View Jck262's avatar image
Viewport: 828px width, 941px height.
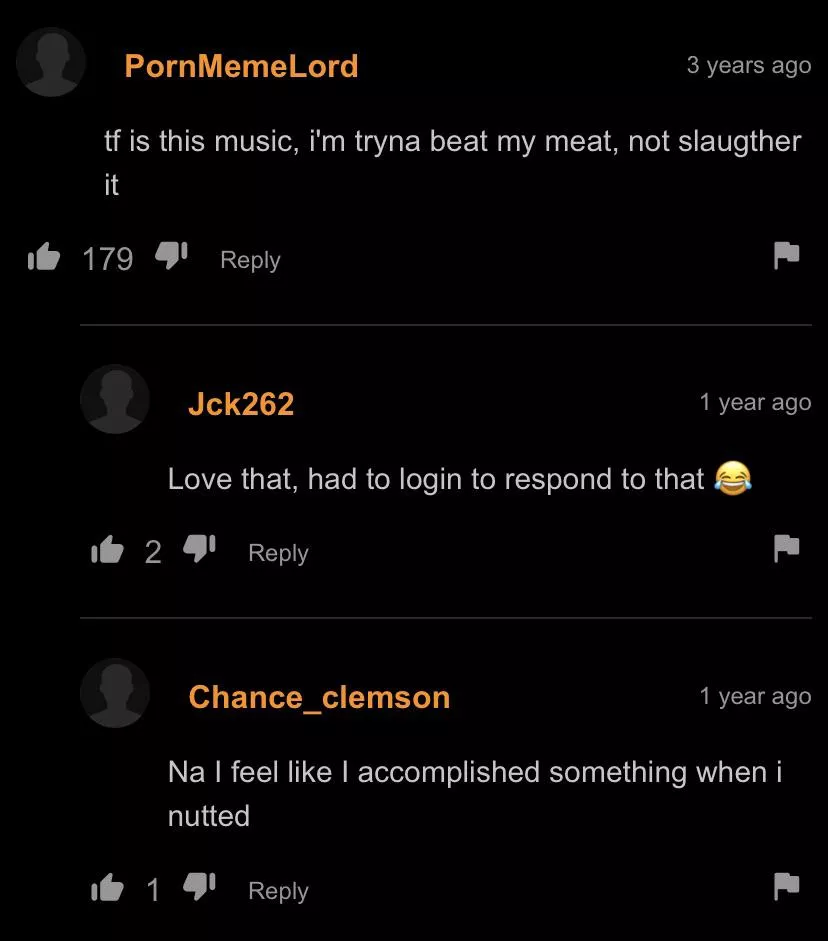[x=115, y=399]
